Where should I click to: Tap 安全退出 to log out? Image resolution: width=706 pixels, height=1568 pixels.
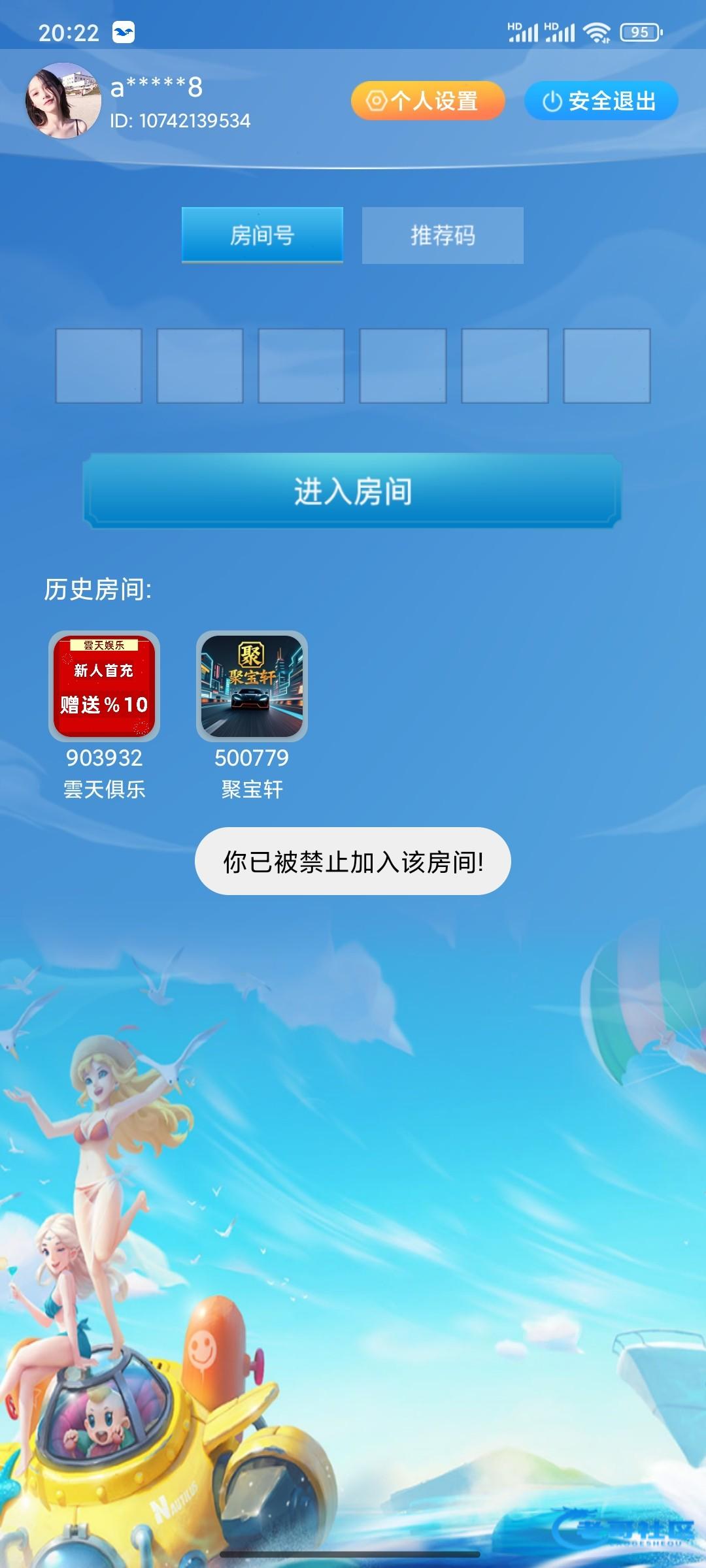tap(601, 101)
